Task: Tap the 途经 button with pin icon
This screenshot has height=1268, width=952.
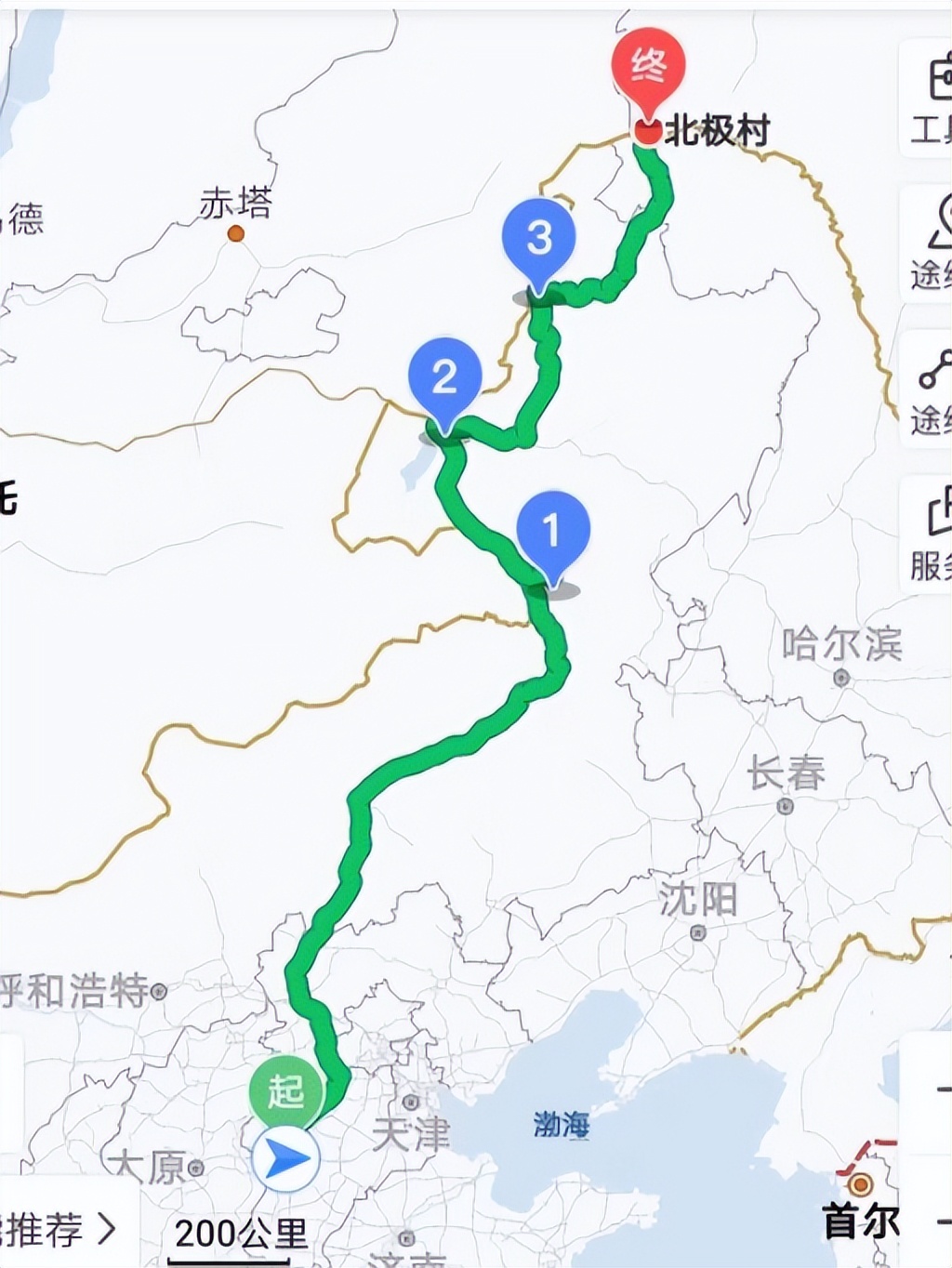Action: click(932, 242)
